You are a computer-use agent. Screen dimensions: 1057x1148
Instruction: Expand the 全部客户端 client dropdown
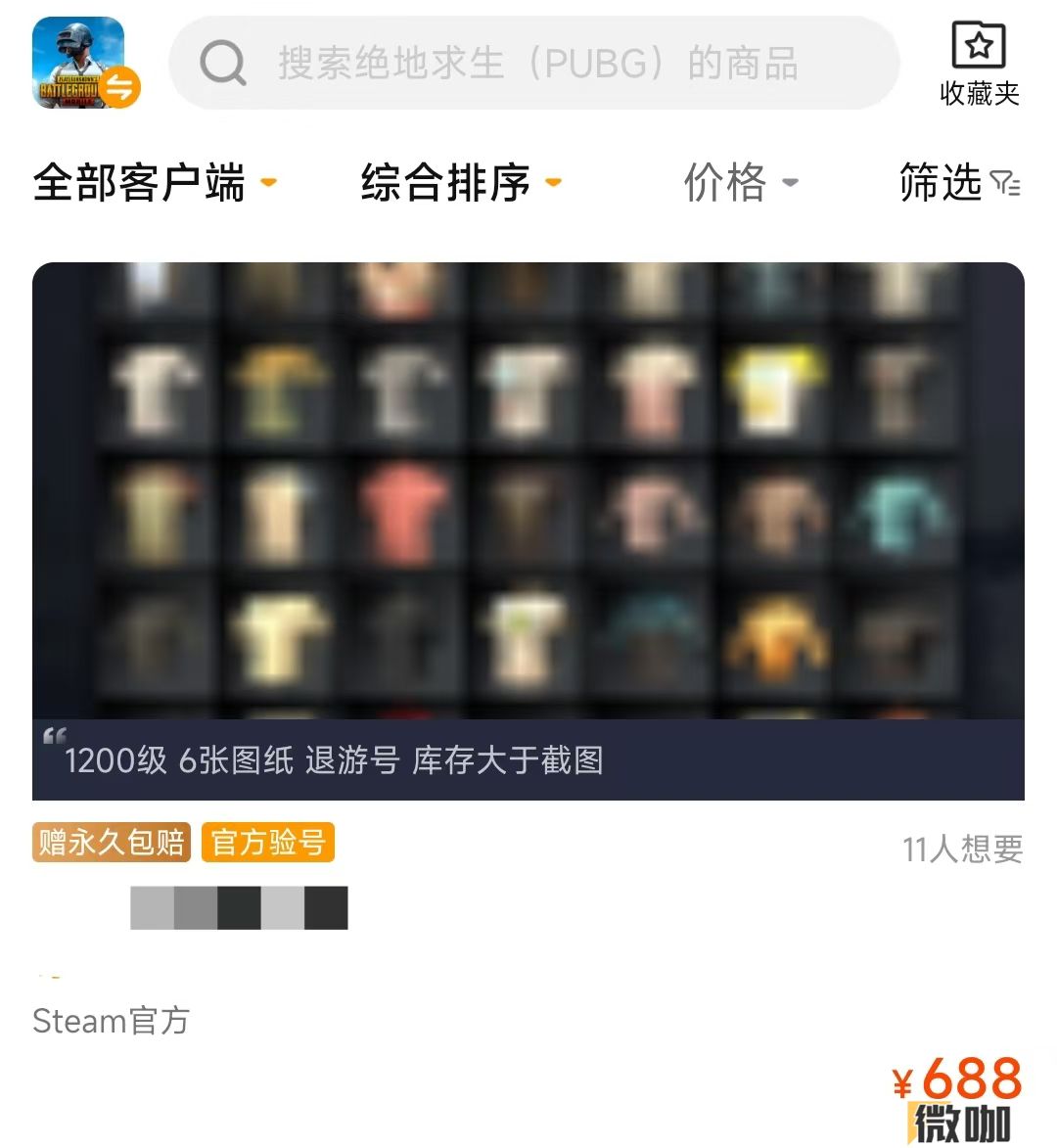click(155, 183)
